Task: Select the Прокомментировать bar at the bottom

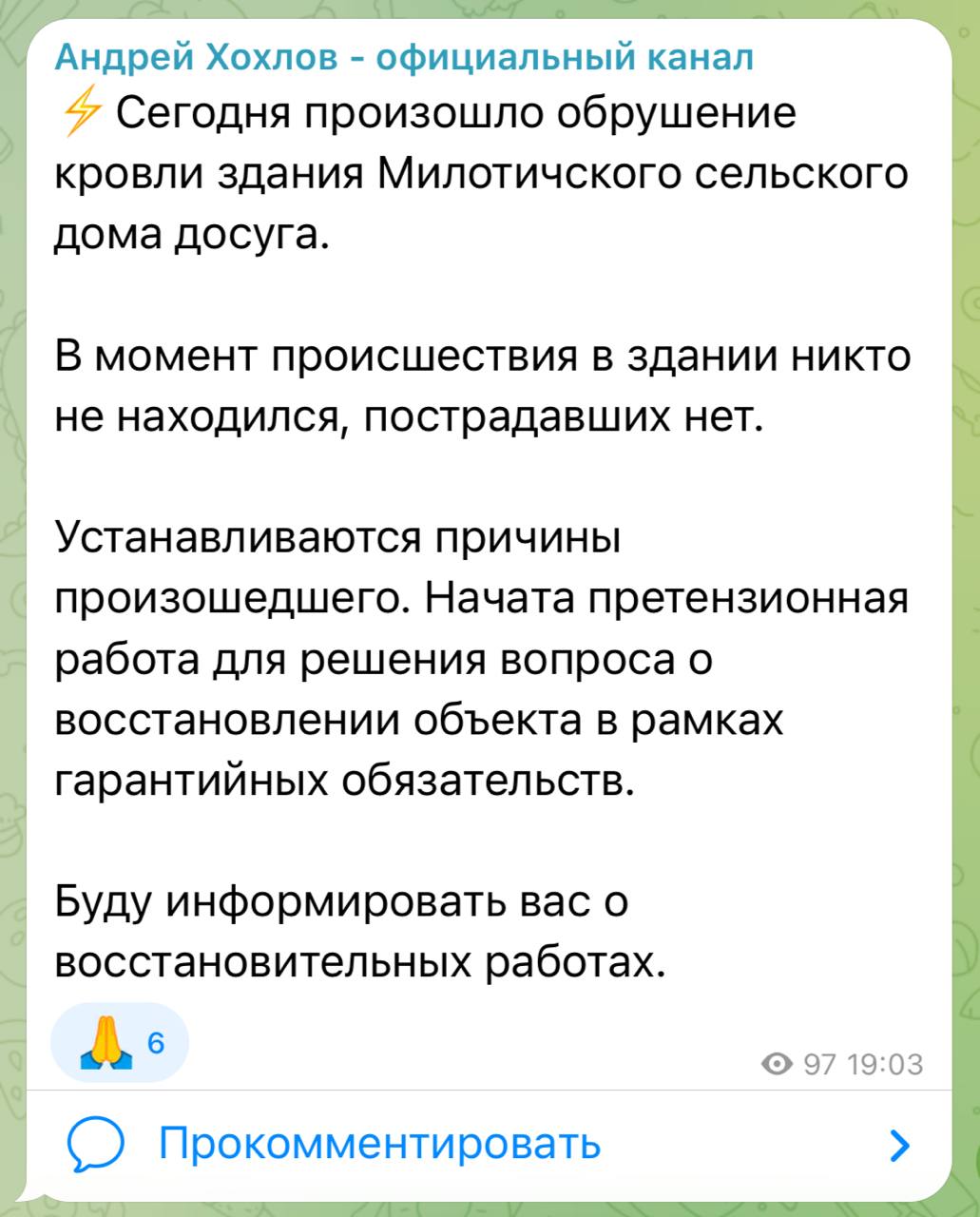Action: [x=380, y=1145]
